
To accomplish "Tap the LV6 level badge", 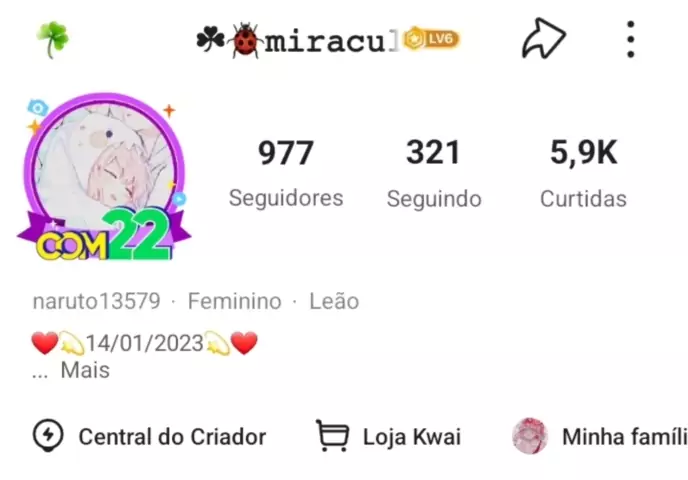I will point(432,40).
